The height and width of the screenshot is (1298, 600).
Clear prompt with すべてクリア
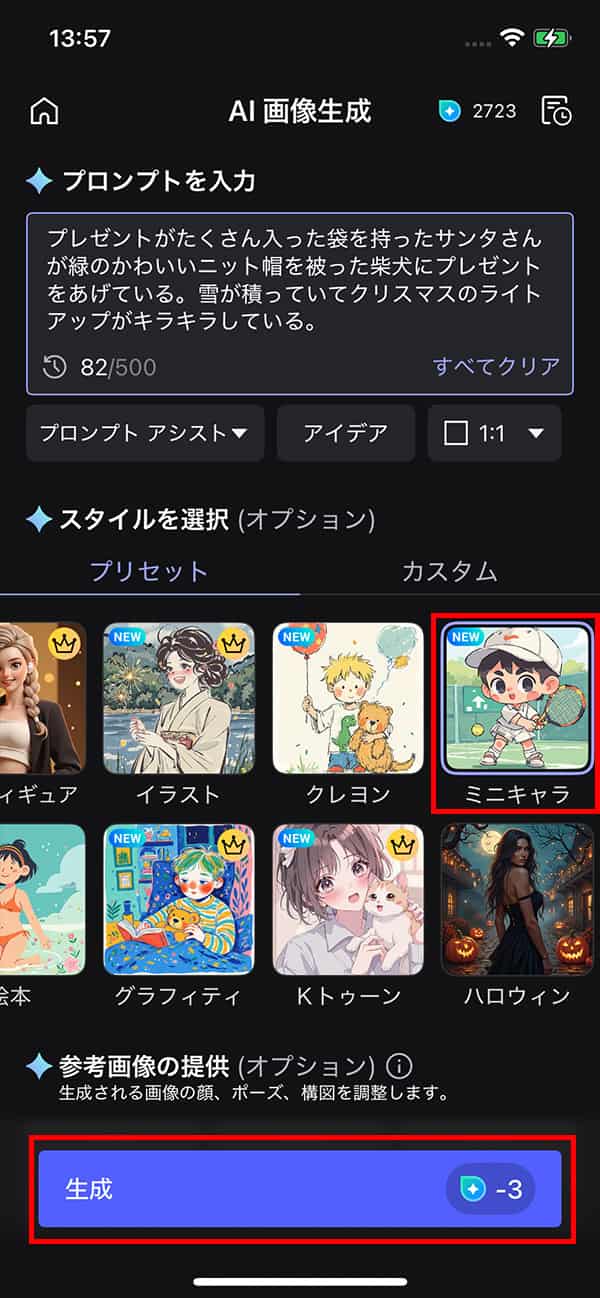[x=496, y=366]
